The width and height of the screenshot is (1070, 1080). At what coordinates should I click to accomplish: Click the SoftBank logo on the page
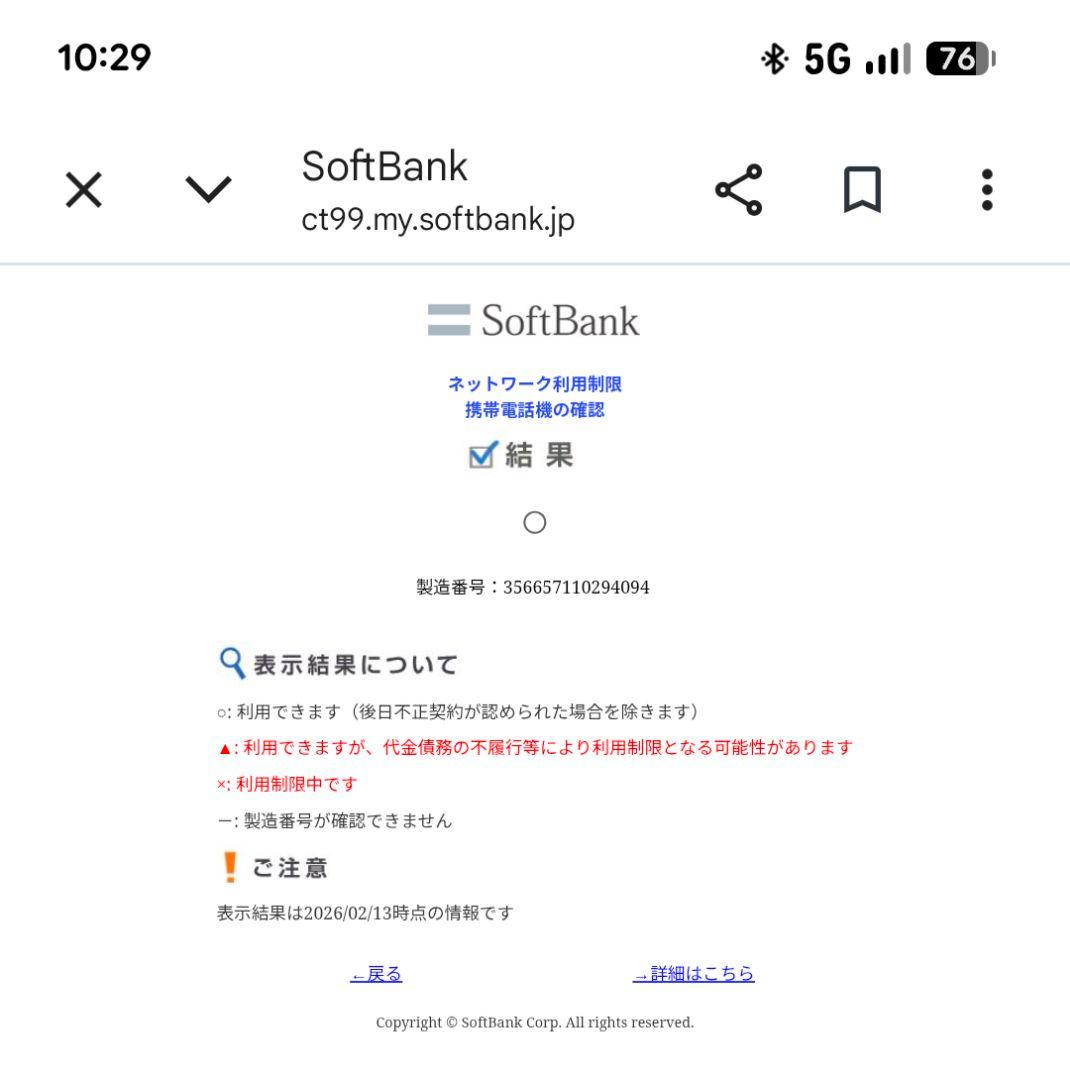(x=535, y=322)
